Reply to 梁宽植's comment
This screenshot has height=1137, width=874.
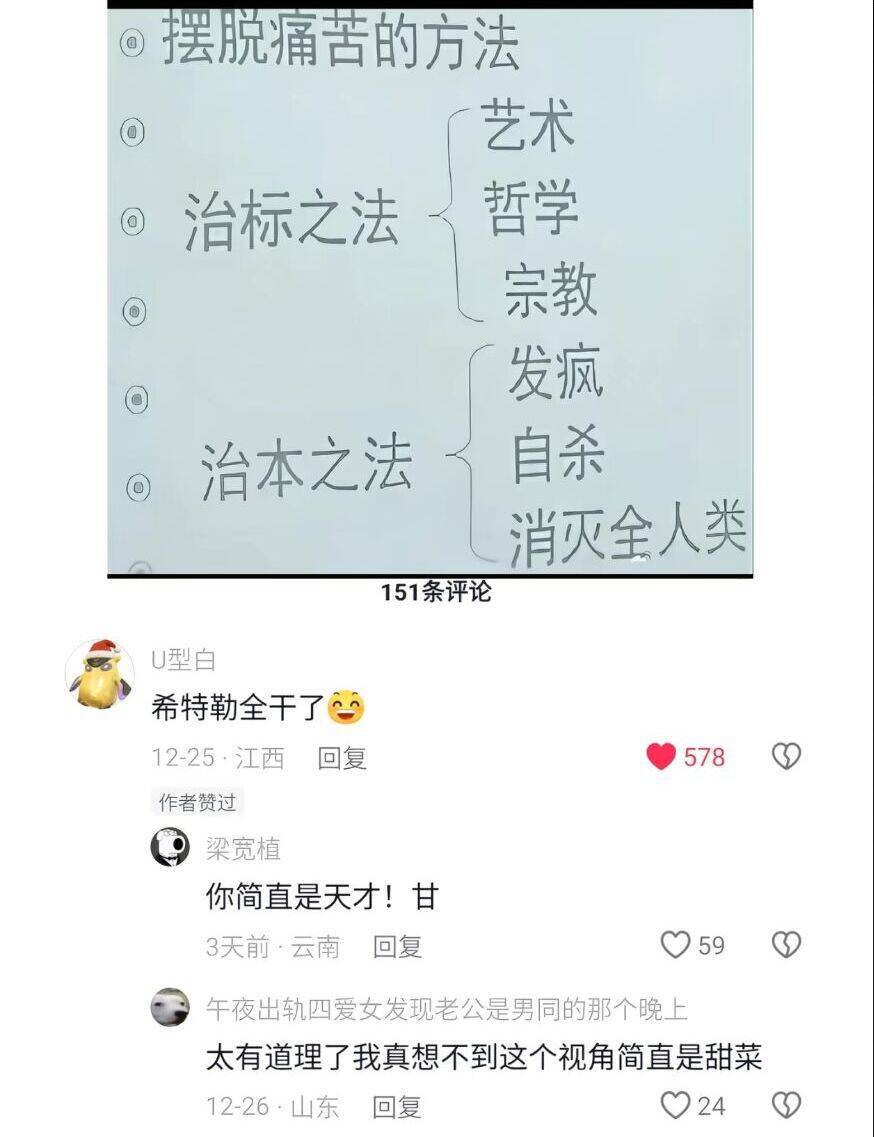pos(397,946)
